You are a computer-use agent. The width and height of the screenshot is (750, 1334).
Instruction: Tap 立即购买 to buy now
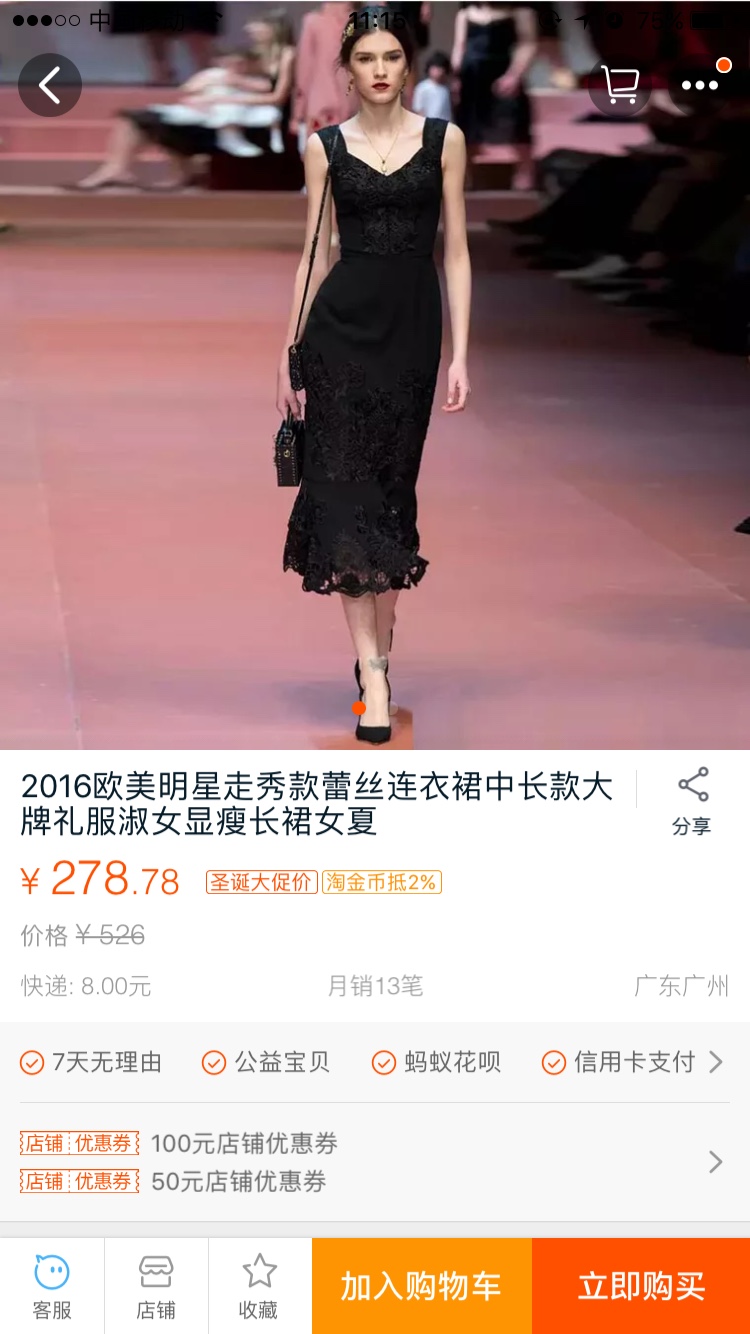[641, 1286]
